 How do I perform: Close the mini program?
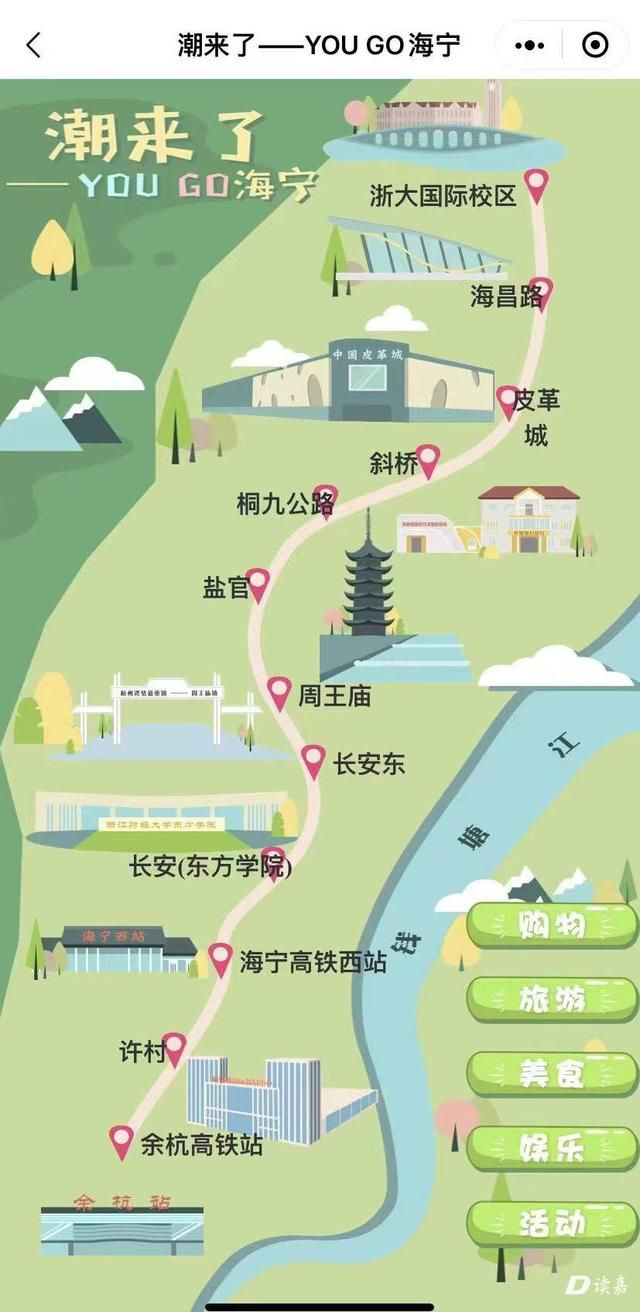[595, 45]
